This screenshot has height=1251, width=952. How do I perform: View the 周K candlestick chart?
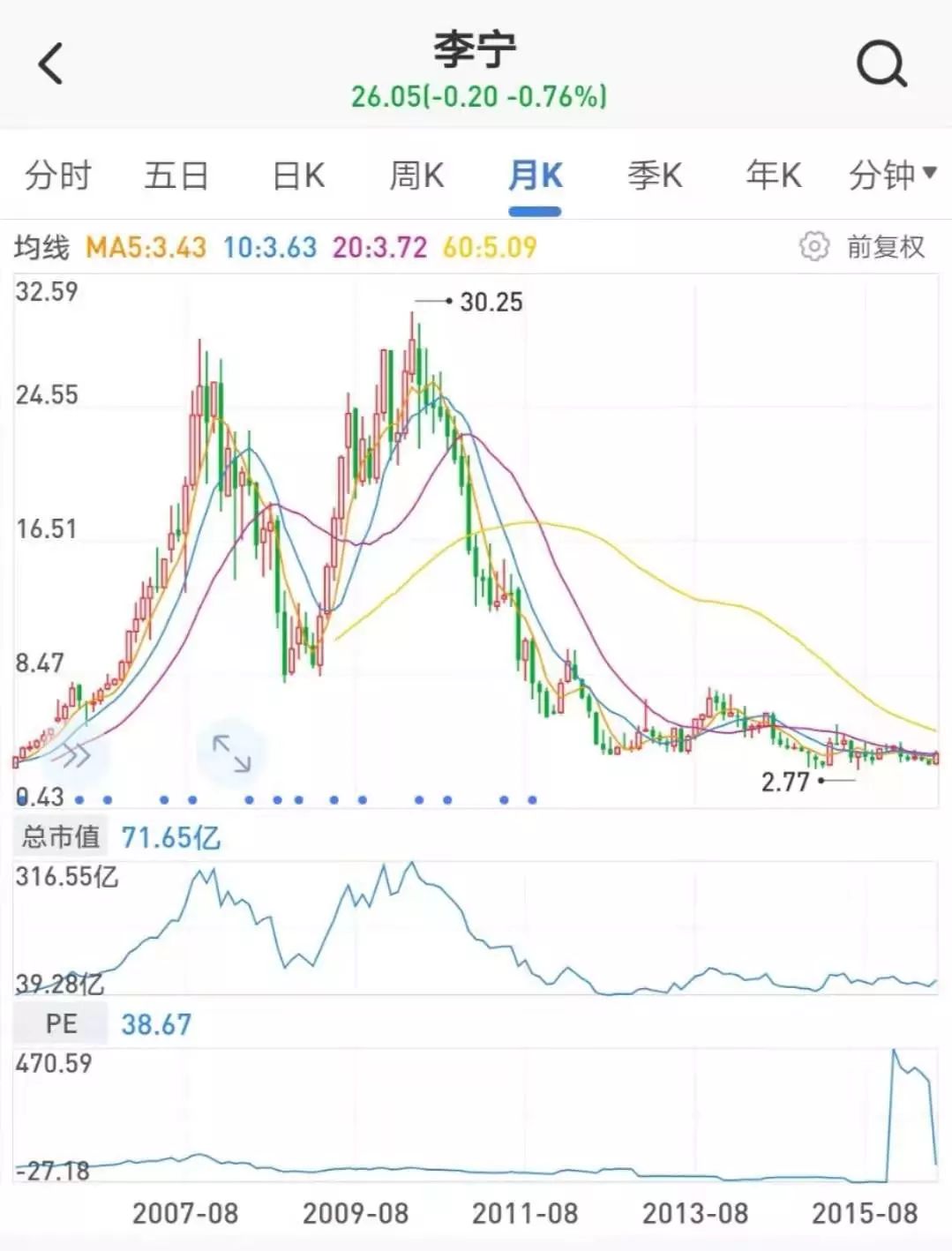415,175
